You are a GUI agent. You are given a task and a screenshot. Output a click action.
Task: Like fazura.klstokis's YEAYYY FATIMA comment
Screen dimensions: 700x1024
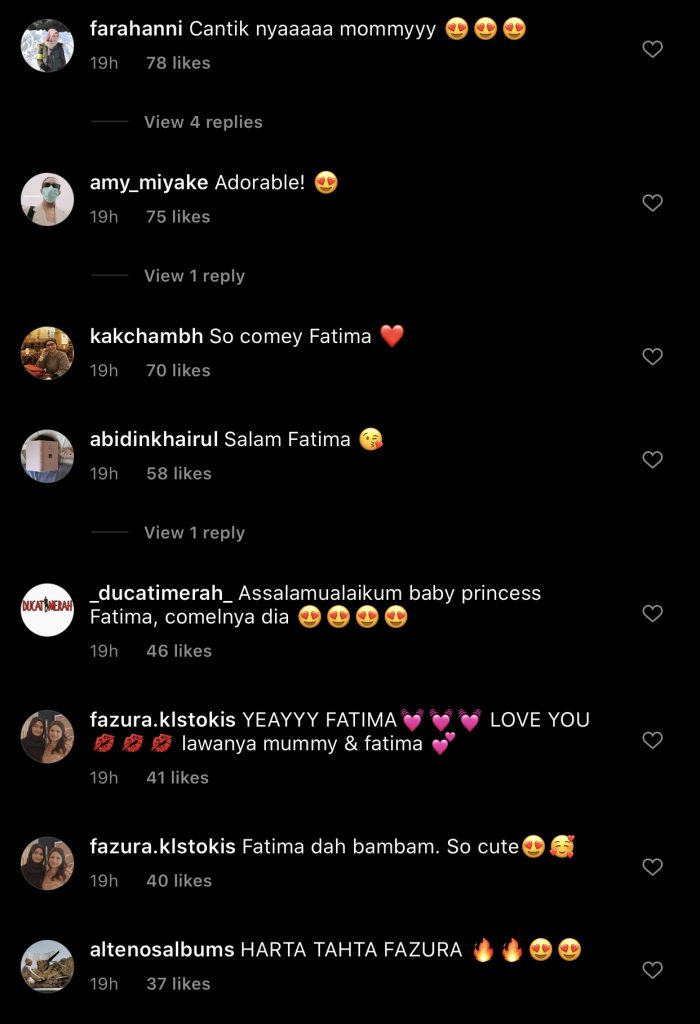tap(652, 740)
